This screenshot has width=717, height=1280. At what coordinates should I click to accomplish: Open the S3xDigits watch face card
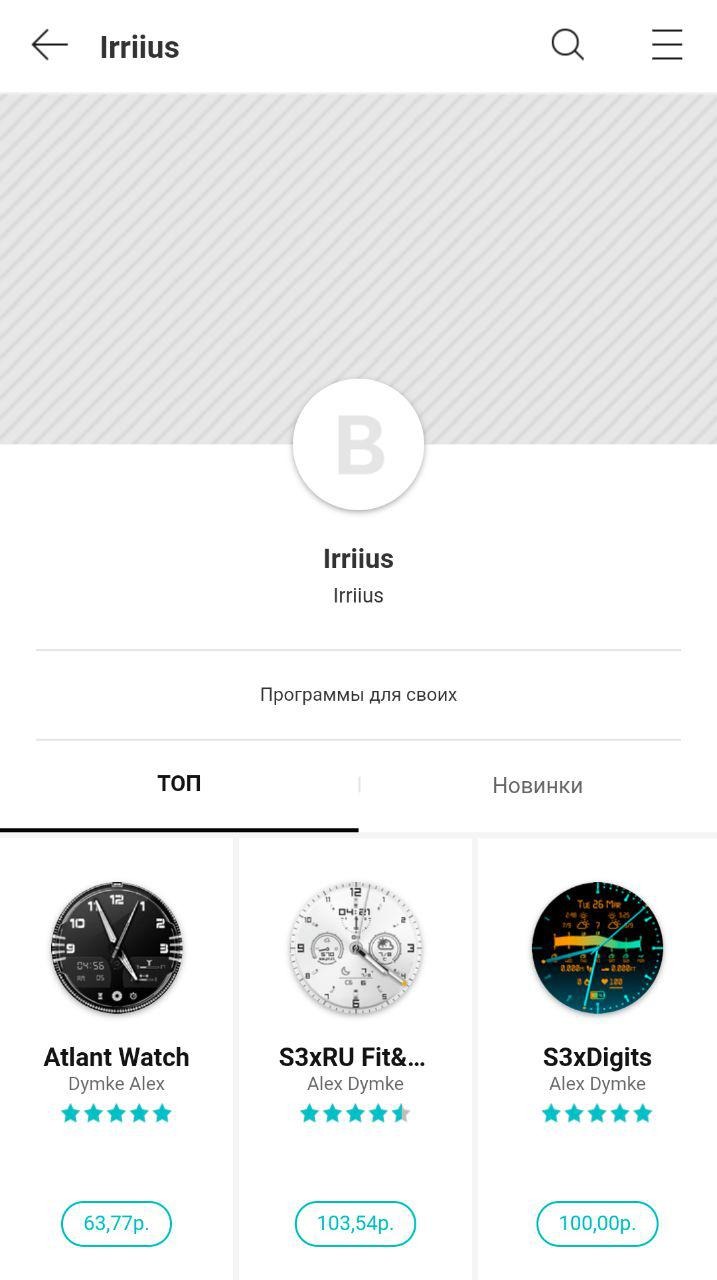click(597, 1058)
